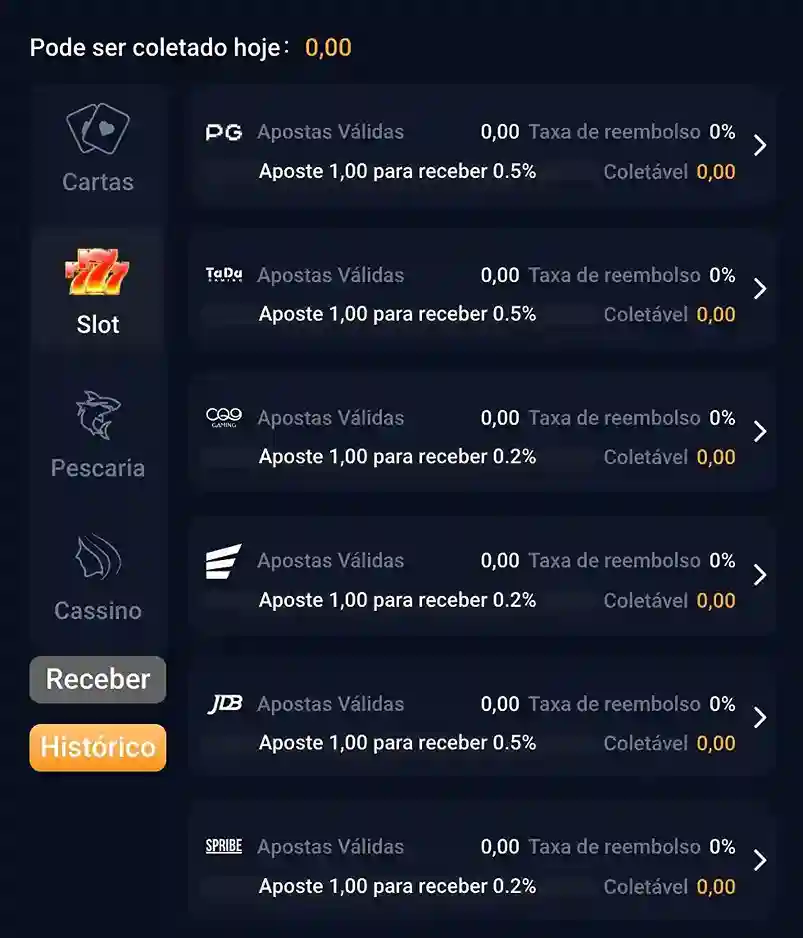
Task: Open CQ9 details via its chevron
Action: pyautogui.click(x=761, y=432)
